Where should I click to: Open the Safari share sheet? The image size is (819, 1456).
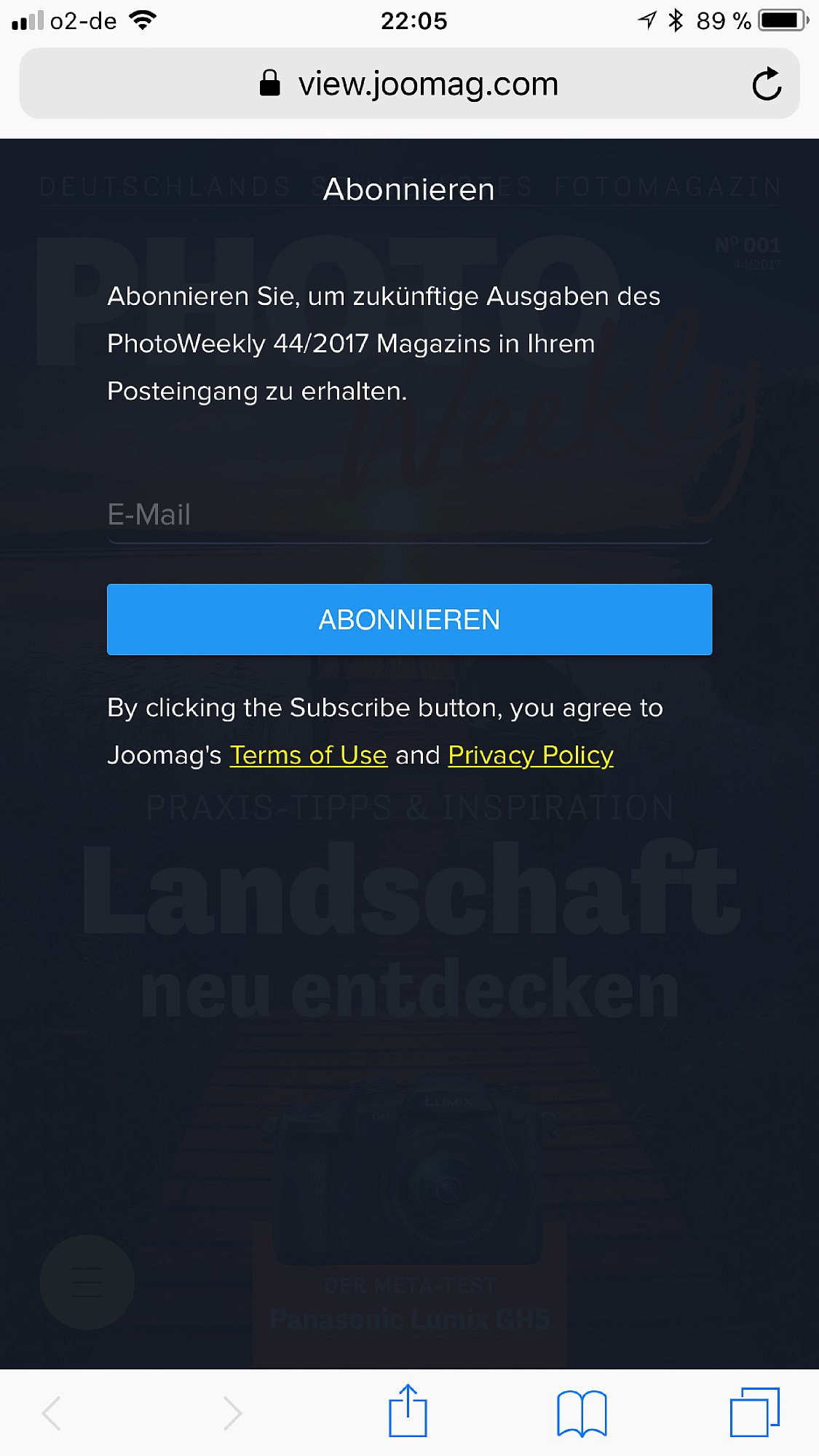point(408,1412)
